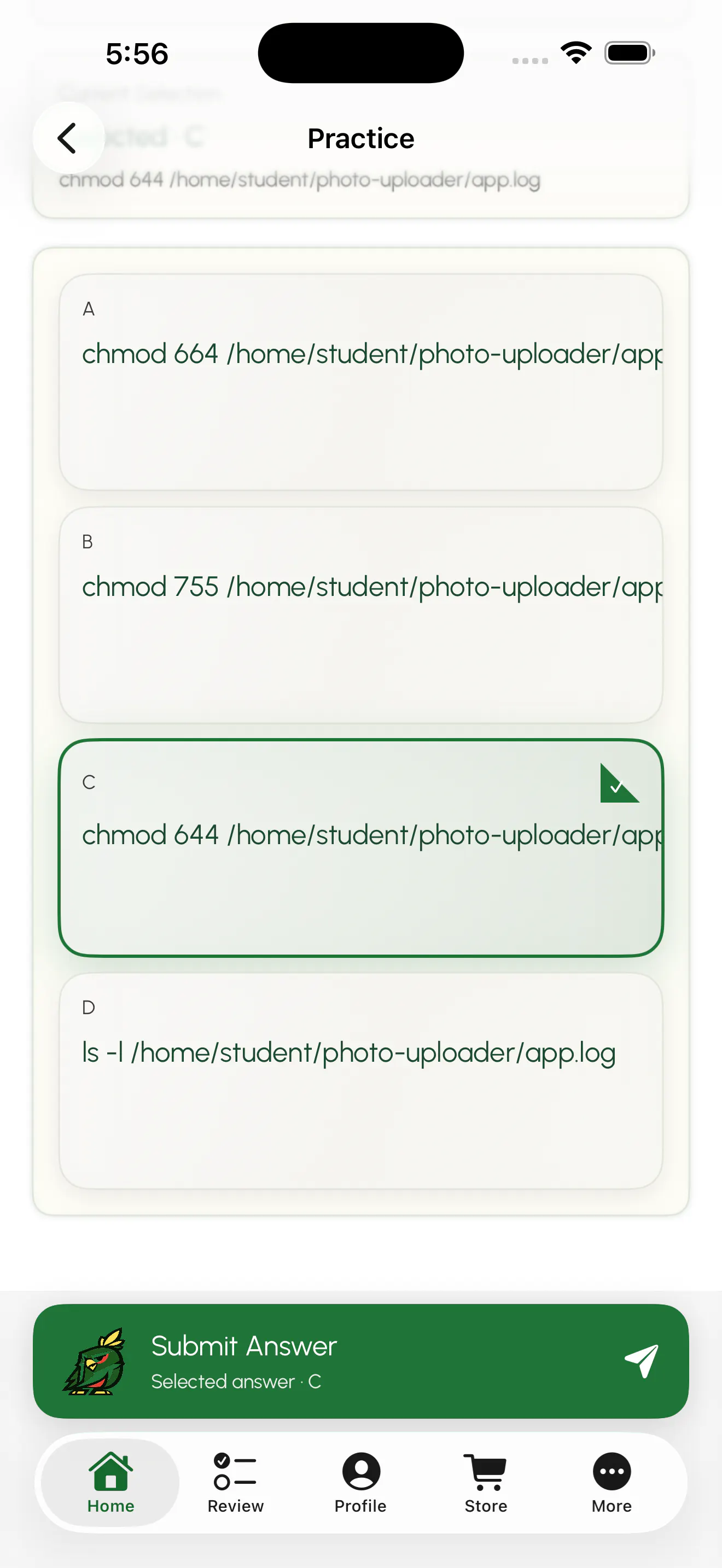Open the Store tab
The width and height of the screenshot is (722, 1568).
click(x=486, y=1483)
